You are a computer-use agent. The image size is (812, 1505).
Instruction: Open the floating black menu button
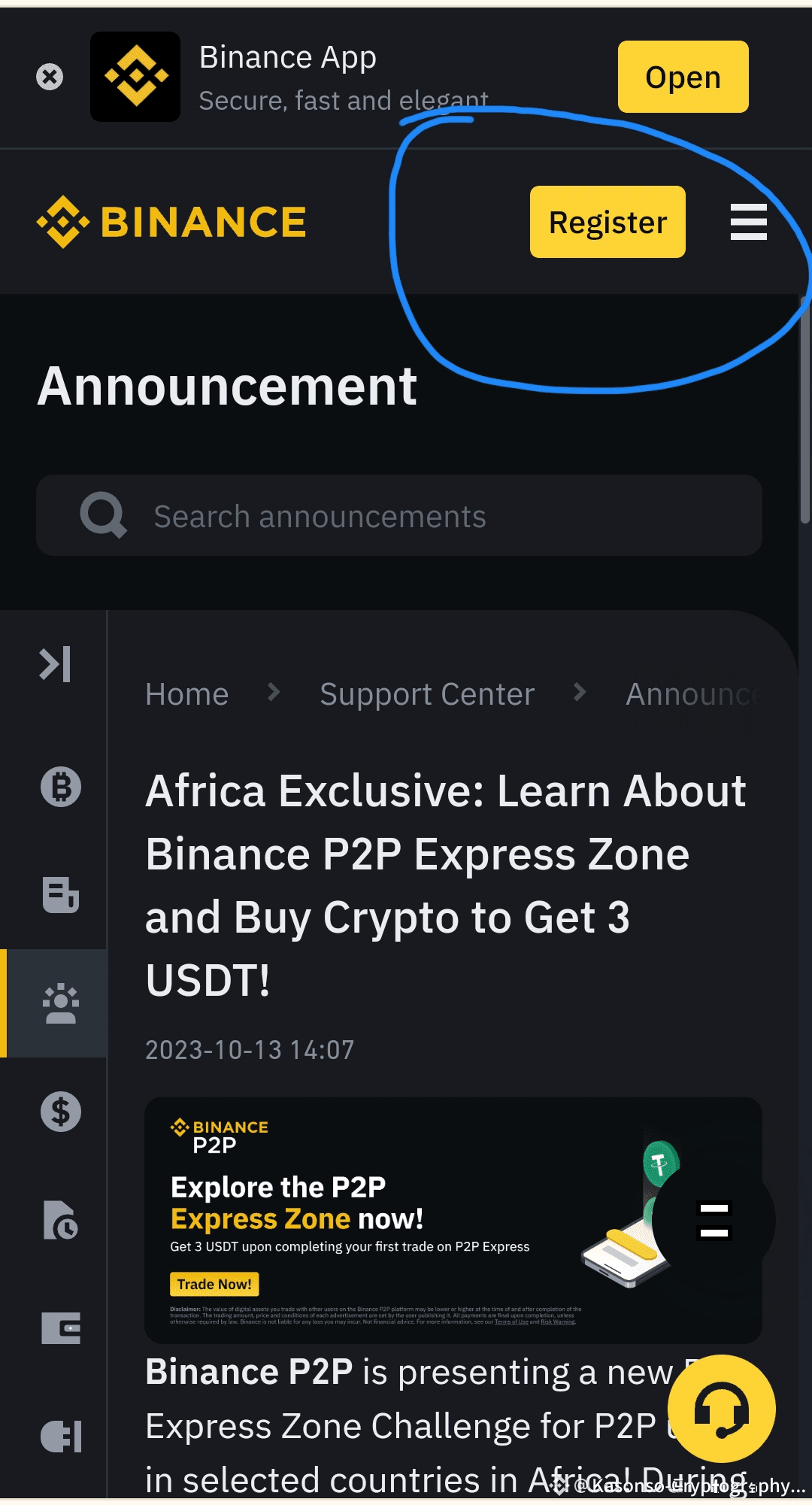click(714, 1220)
